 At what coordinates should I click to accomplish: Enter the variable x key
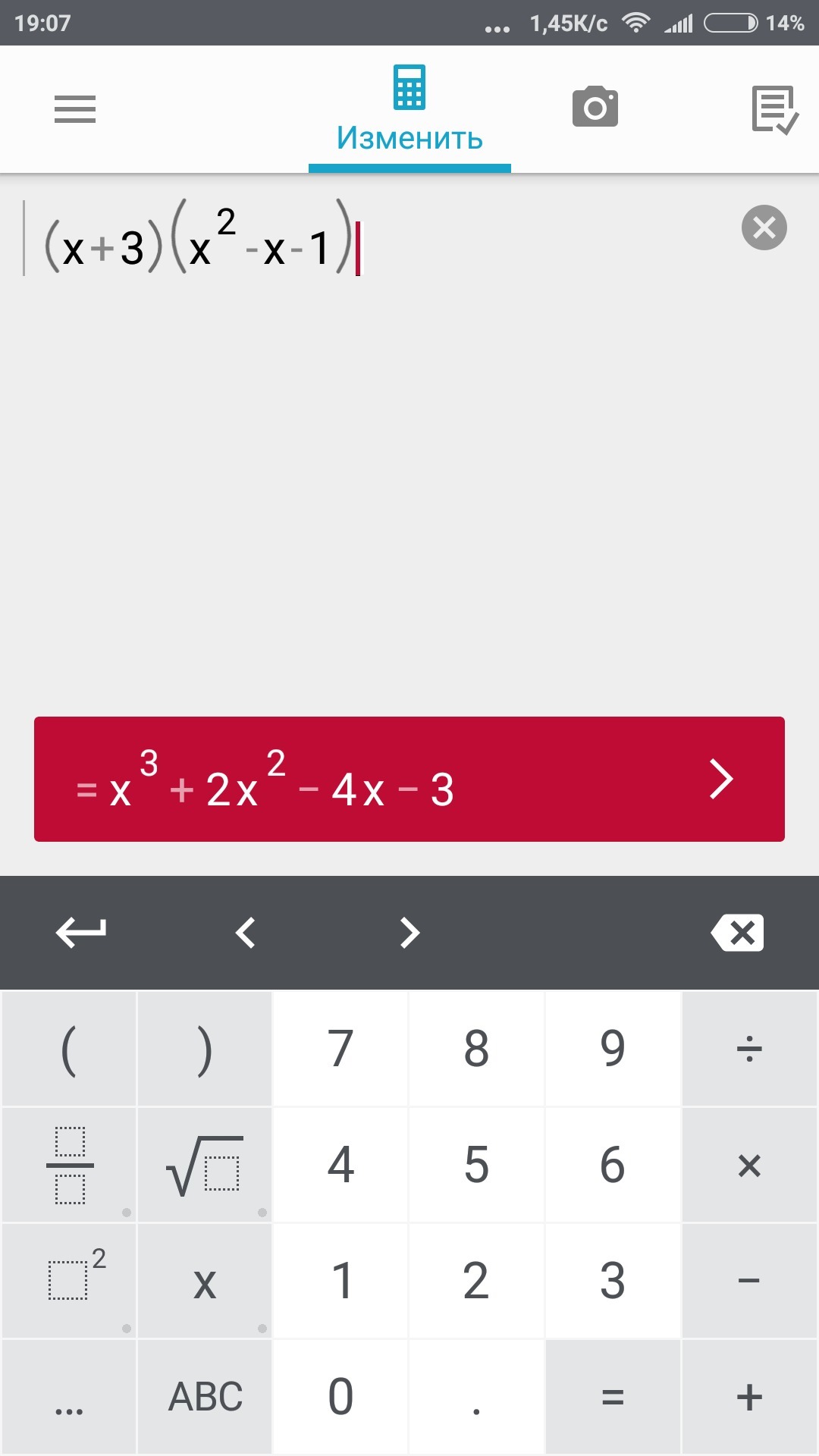(x=205, y=1281)
